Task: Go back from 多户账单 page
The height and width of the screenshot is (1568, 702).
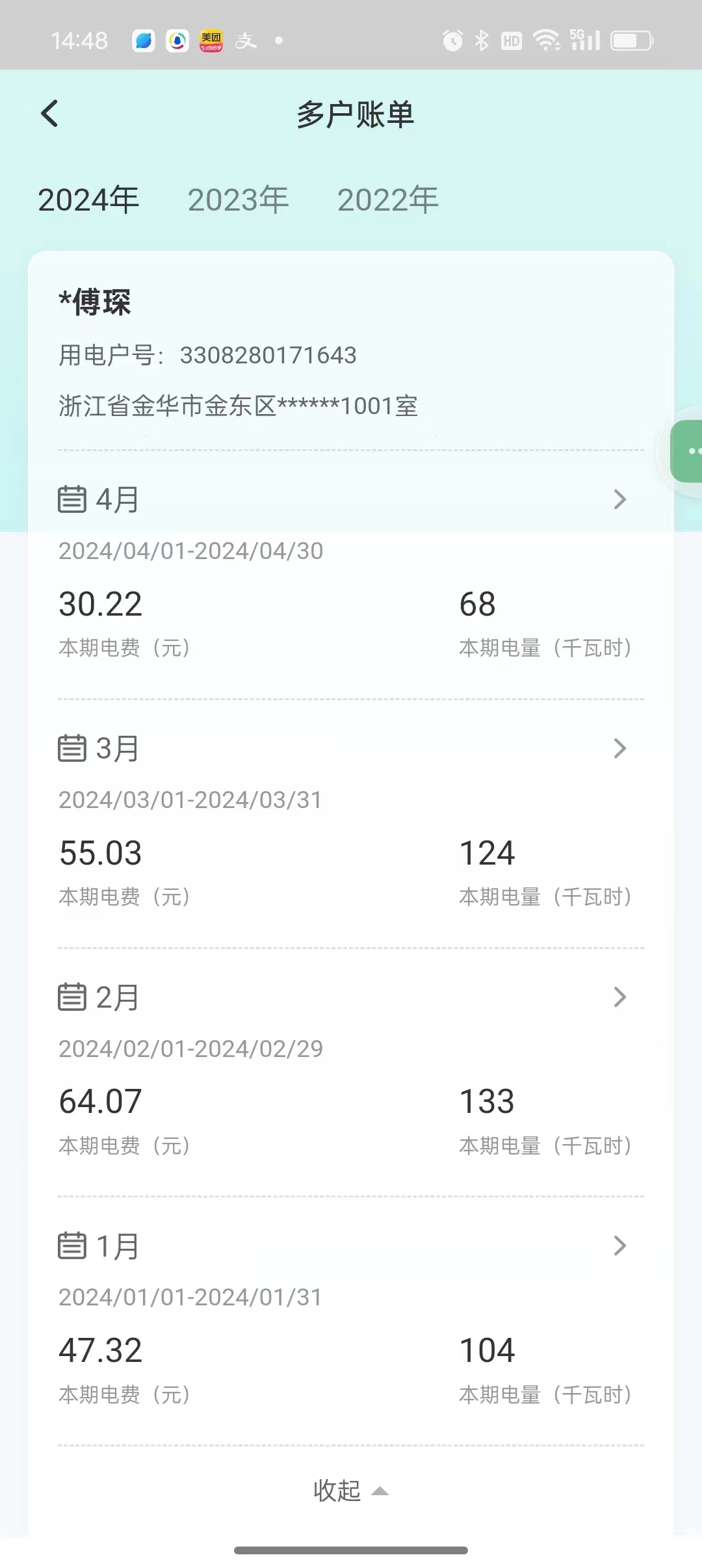Action: [50, 114]
